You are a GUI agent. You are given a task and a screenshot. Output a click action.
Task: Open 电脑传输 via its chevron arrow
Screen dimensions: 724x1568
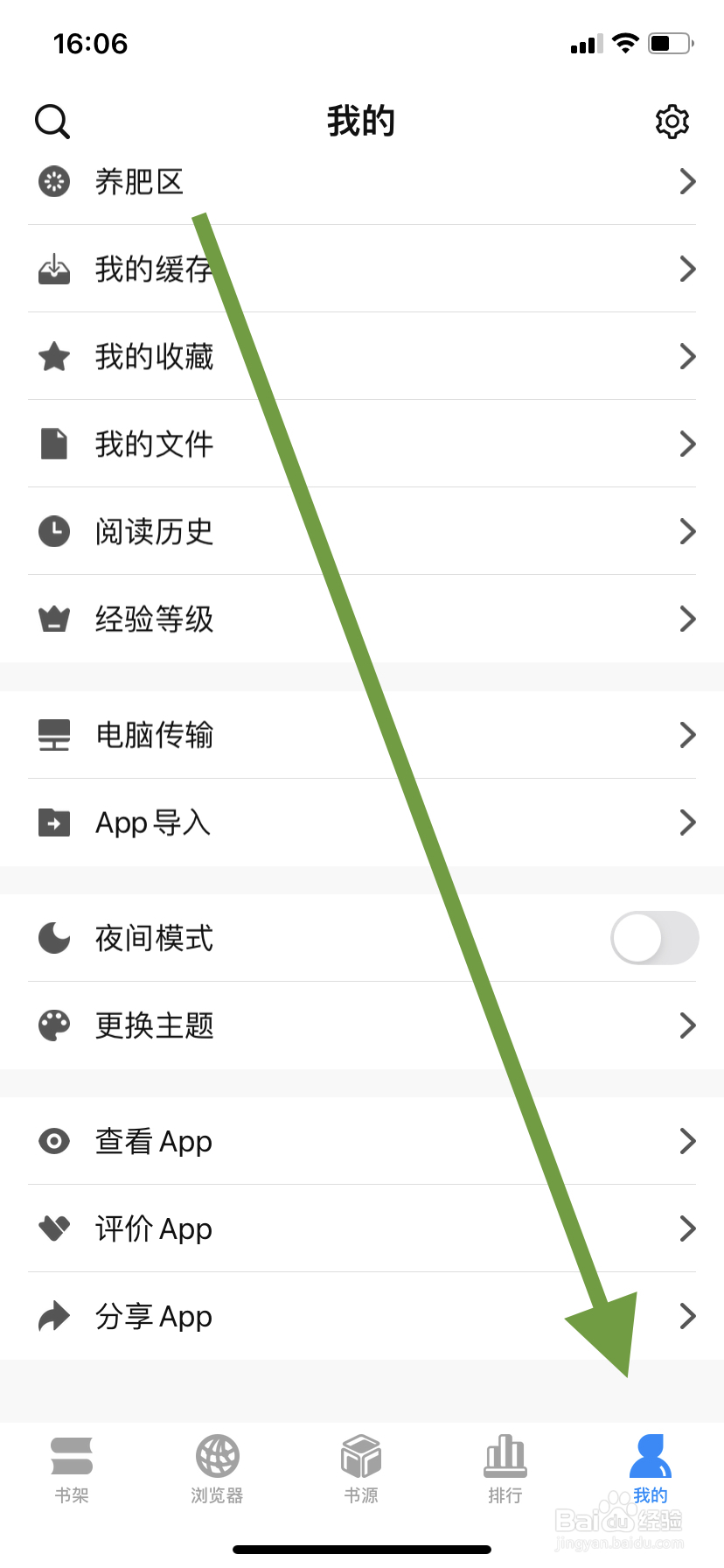(x=687, y=735)
